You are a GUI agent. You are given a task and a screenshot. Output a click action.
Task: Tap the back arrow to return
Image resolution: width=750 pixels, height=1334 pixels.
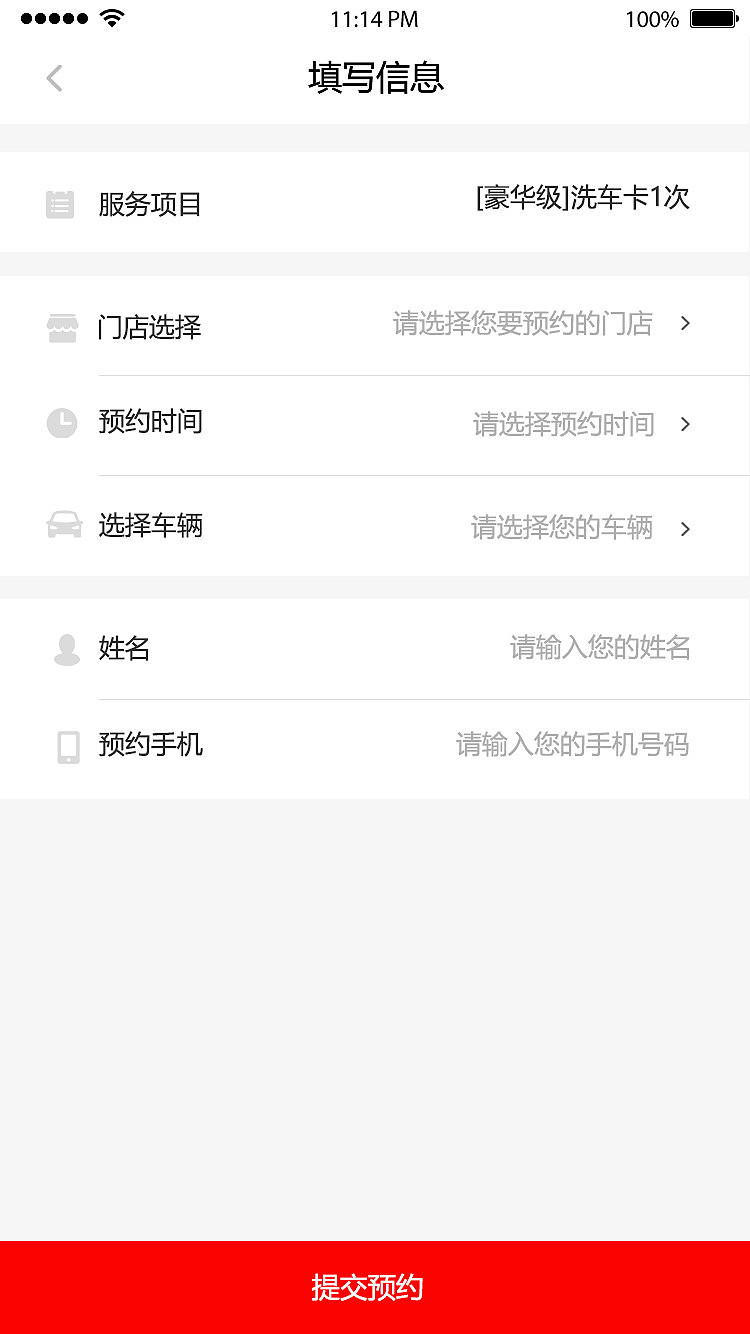click(x=53, y=78)
